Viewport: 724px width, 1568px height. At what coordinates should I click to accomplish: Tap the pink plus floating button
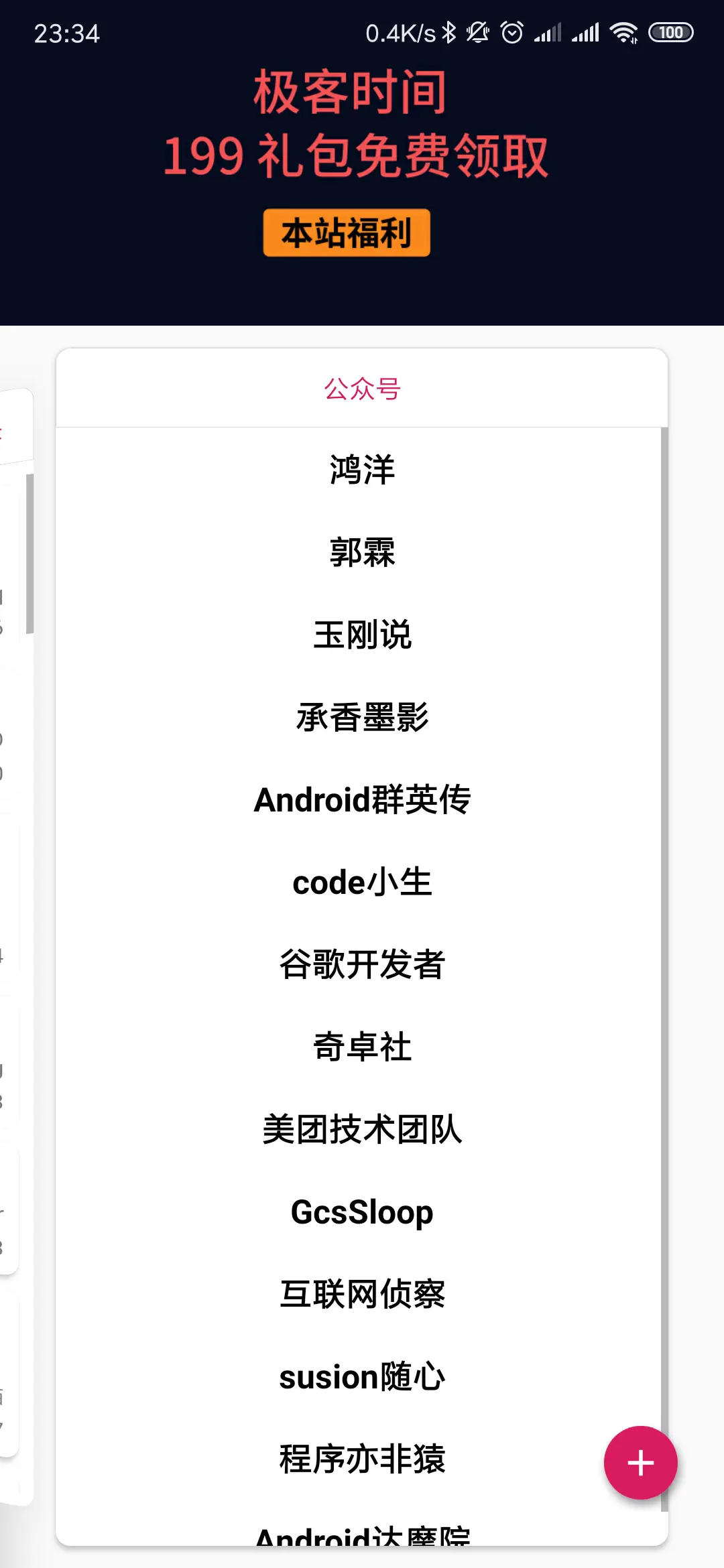[x=640, y=1463]
